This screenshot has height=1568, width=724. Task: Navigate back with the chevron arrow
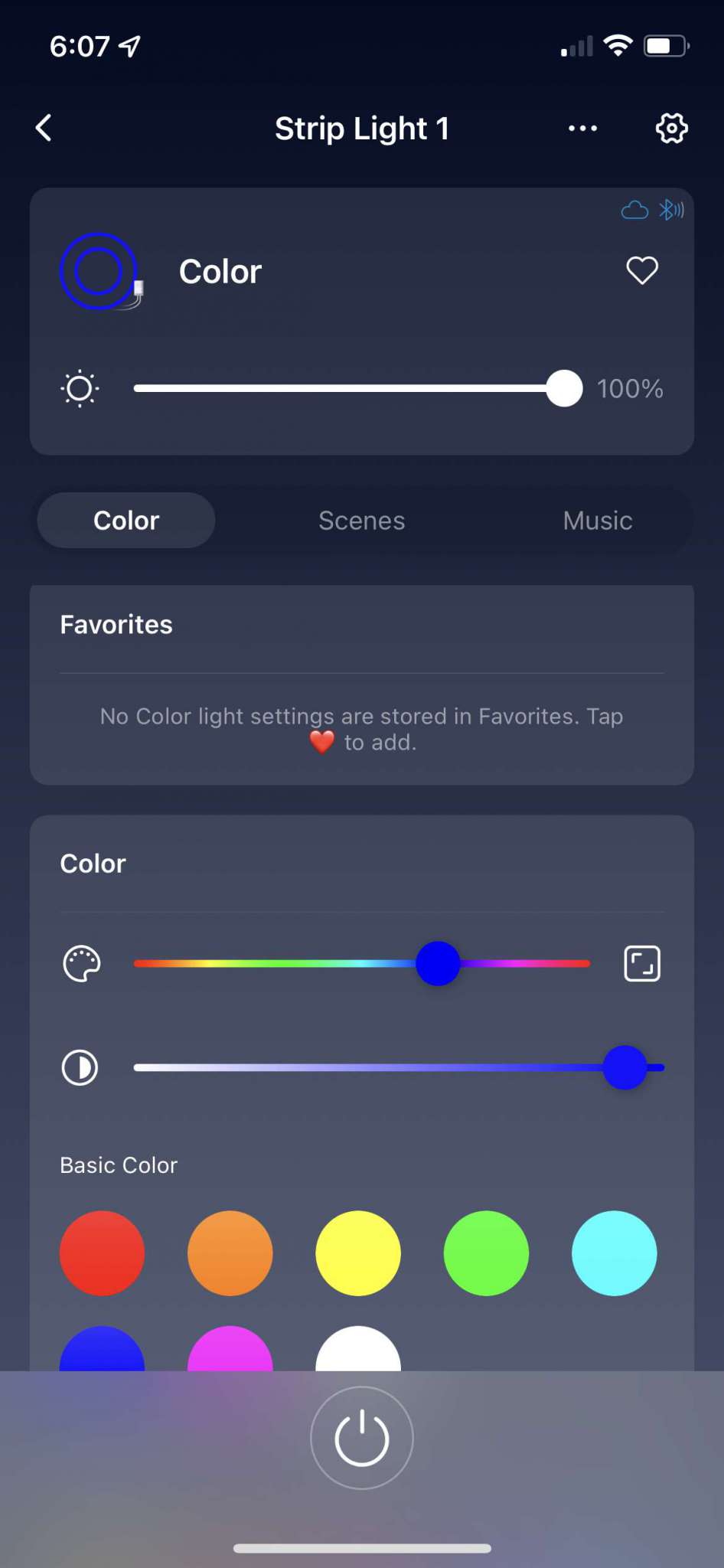(x=44, y=128)
